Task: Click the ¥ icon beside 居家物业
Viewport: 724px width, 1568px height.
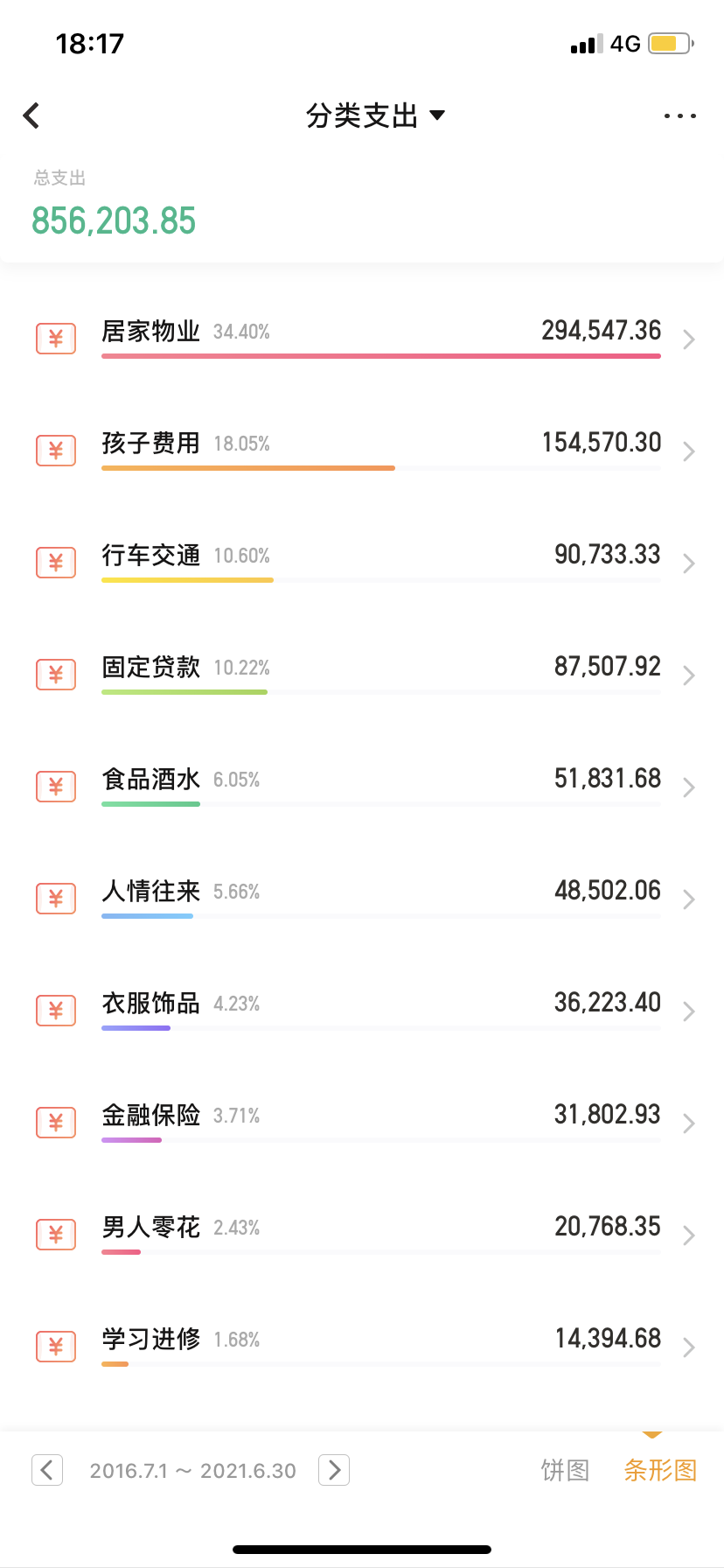Action: coord(55,338)
